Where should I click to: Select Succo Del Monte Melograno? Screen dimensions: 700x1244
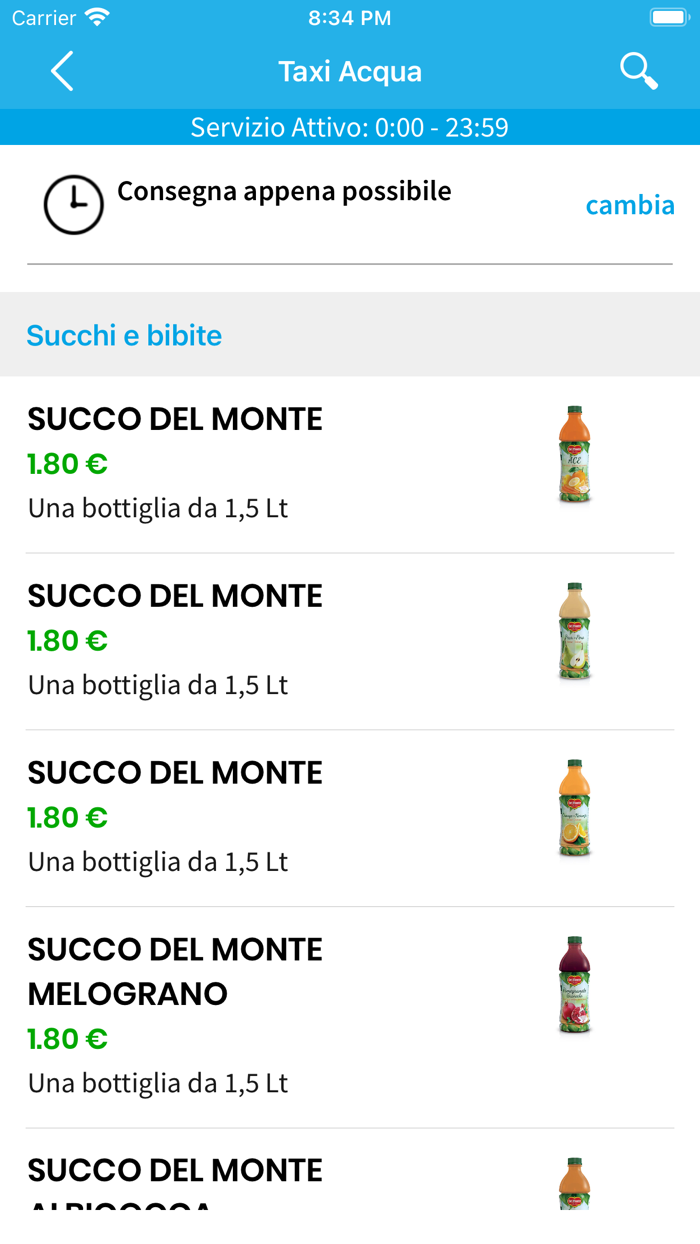[x=350, y=1018]
